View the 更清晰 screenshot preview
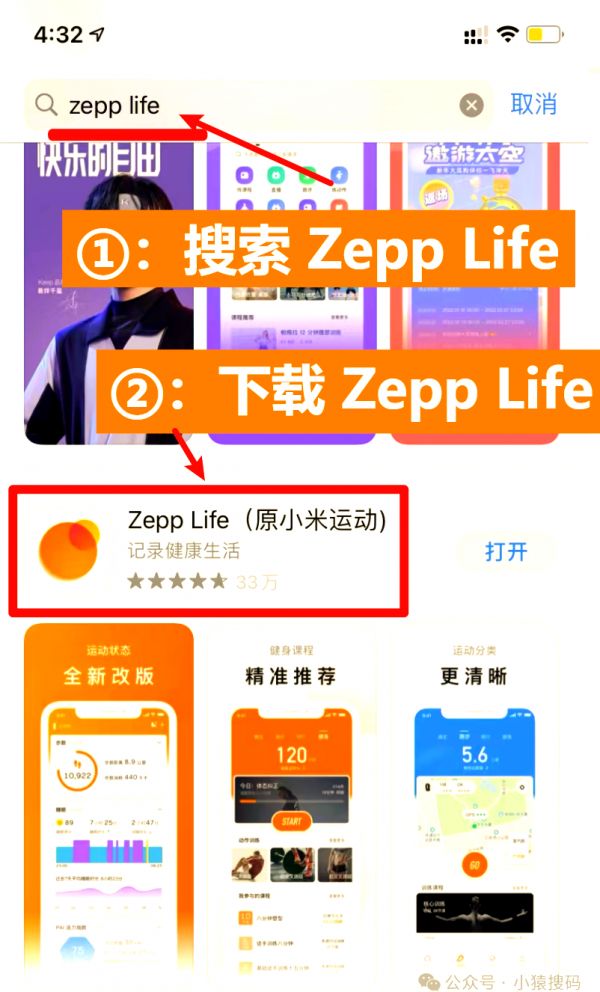 coord(474,801)
